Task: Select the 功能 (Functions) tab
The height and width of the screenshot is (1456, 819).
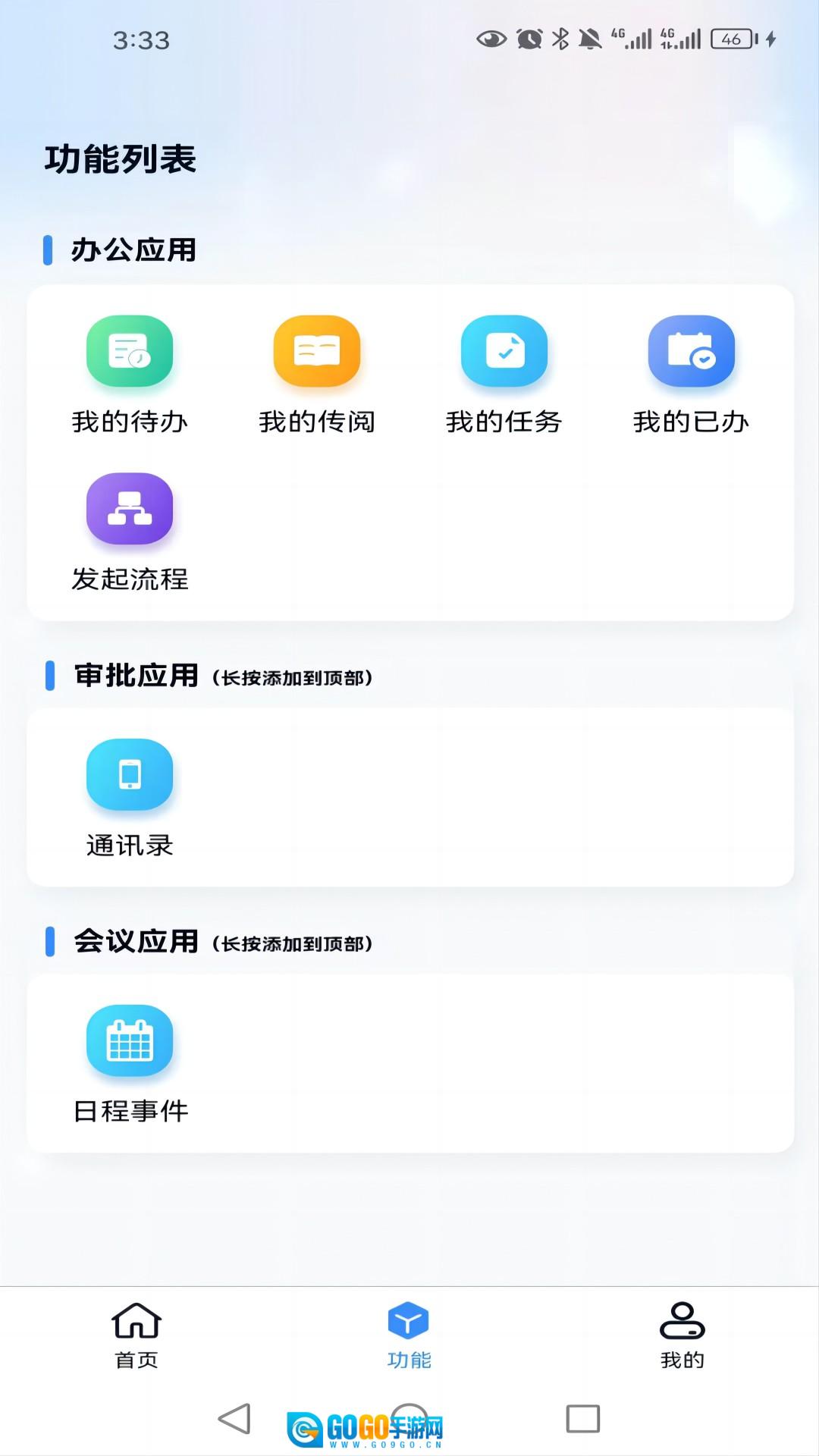Action: [409, 1335]
